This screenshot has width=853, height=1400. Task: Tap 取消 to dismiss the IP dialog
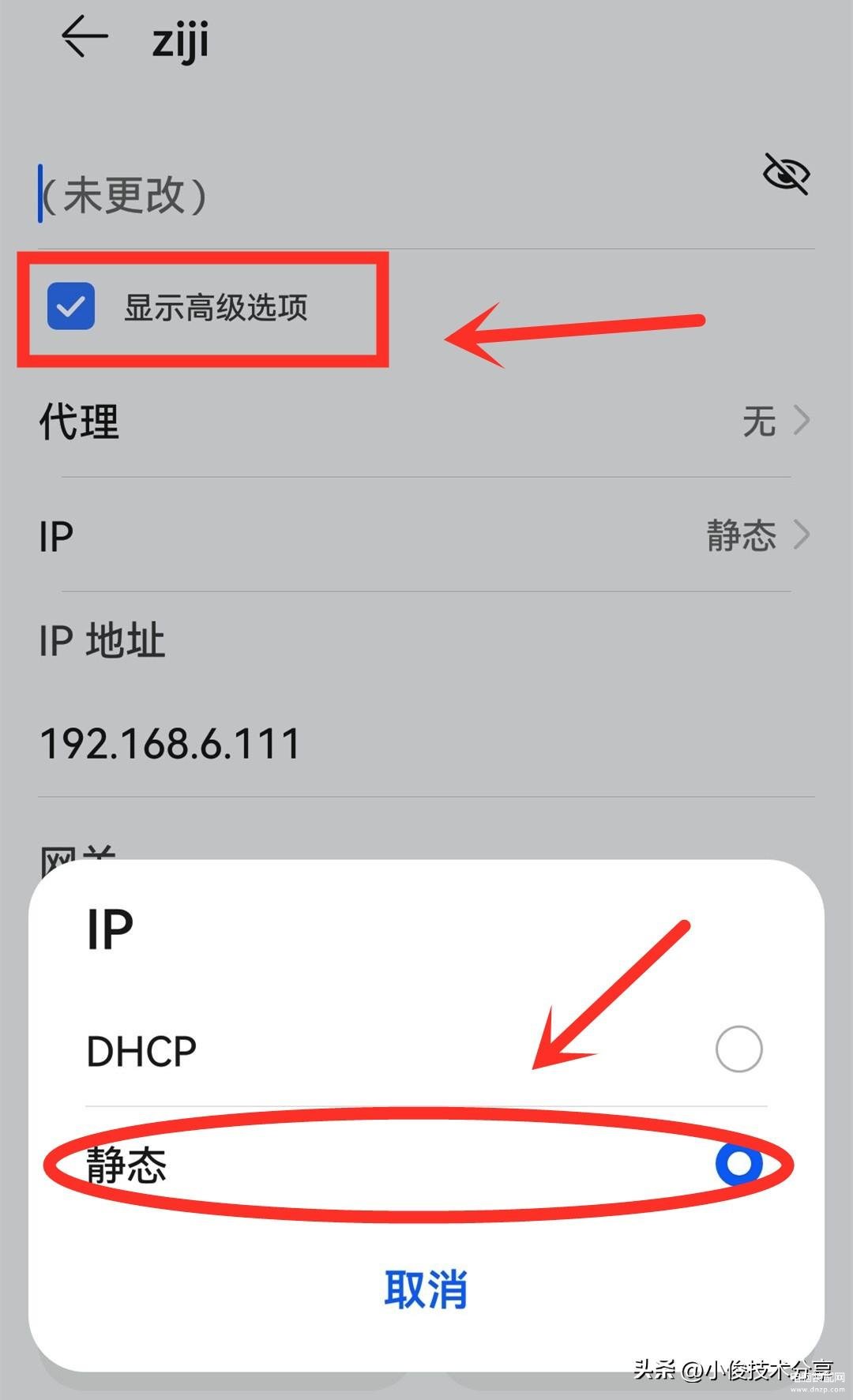point(426,1289)
